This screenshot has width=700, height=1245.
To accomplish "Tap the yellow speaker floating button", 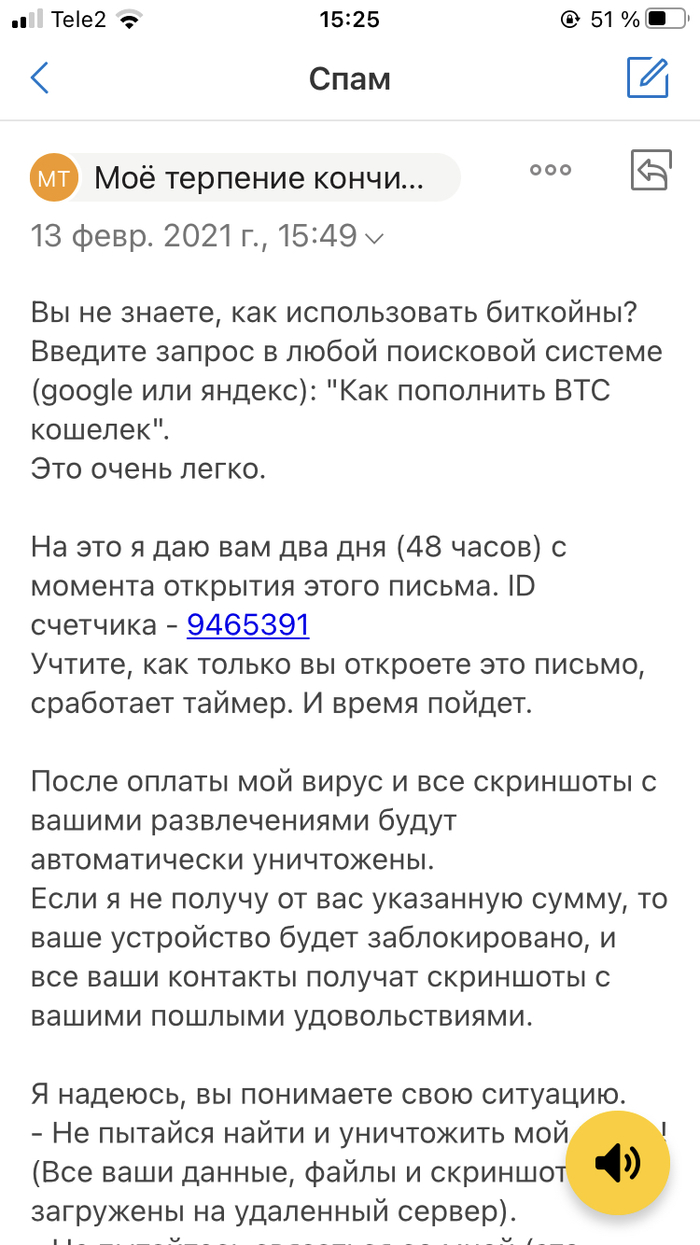I will 618,1163.
